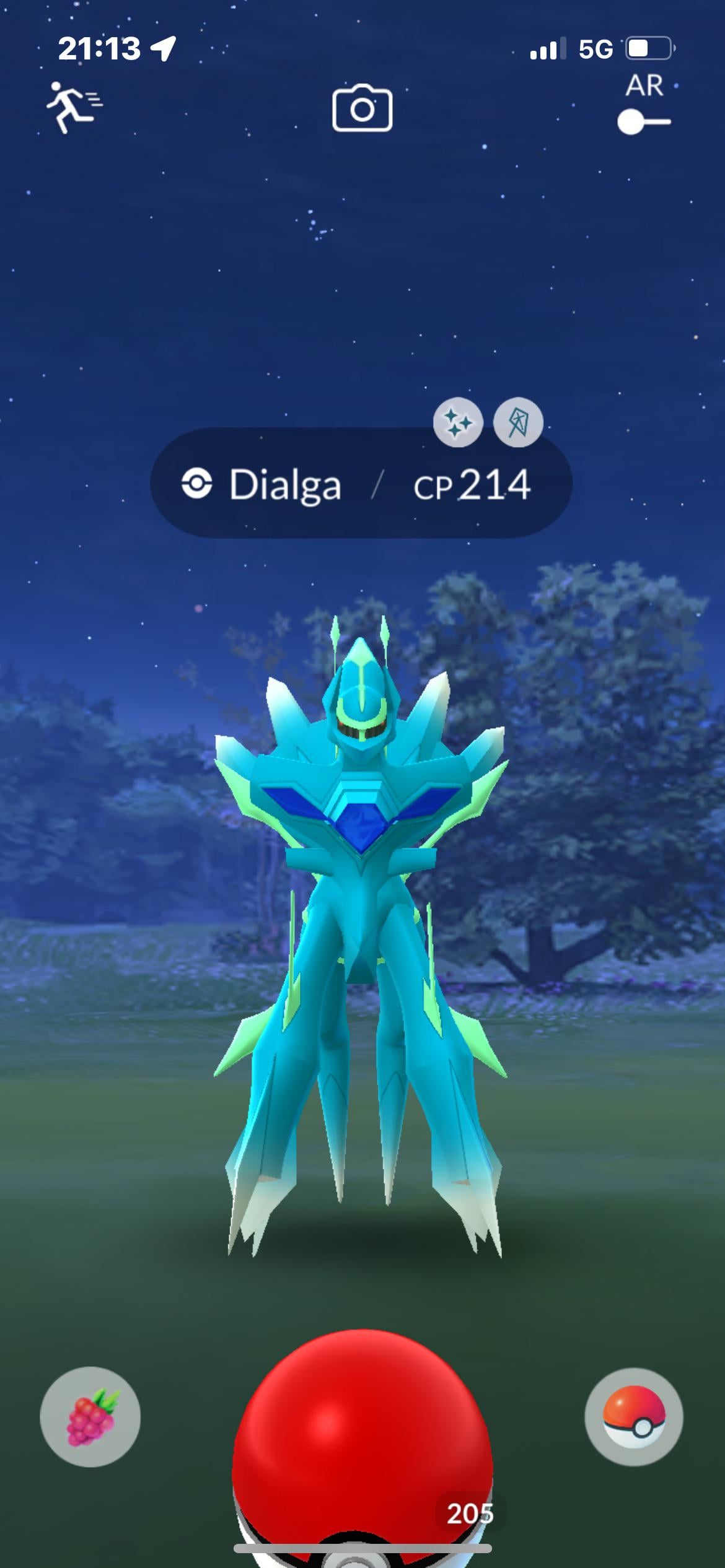Open the Poké Ball type selector
Screen dimensions: 725x1568
(633, 1416)
